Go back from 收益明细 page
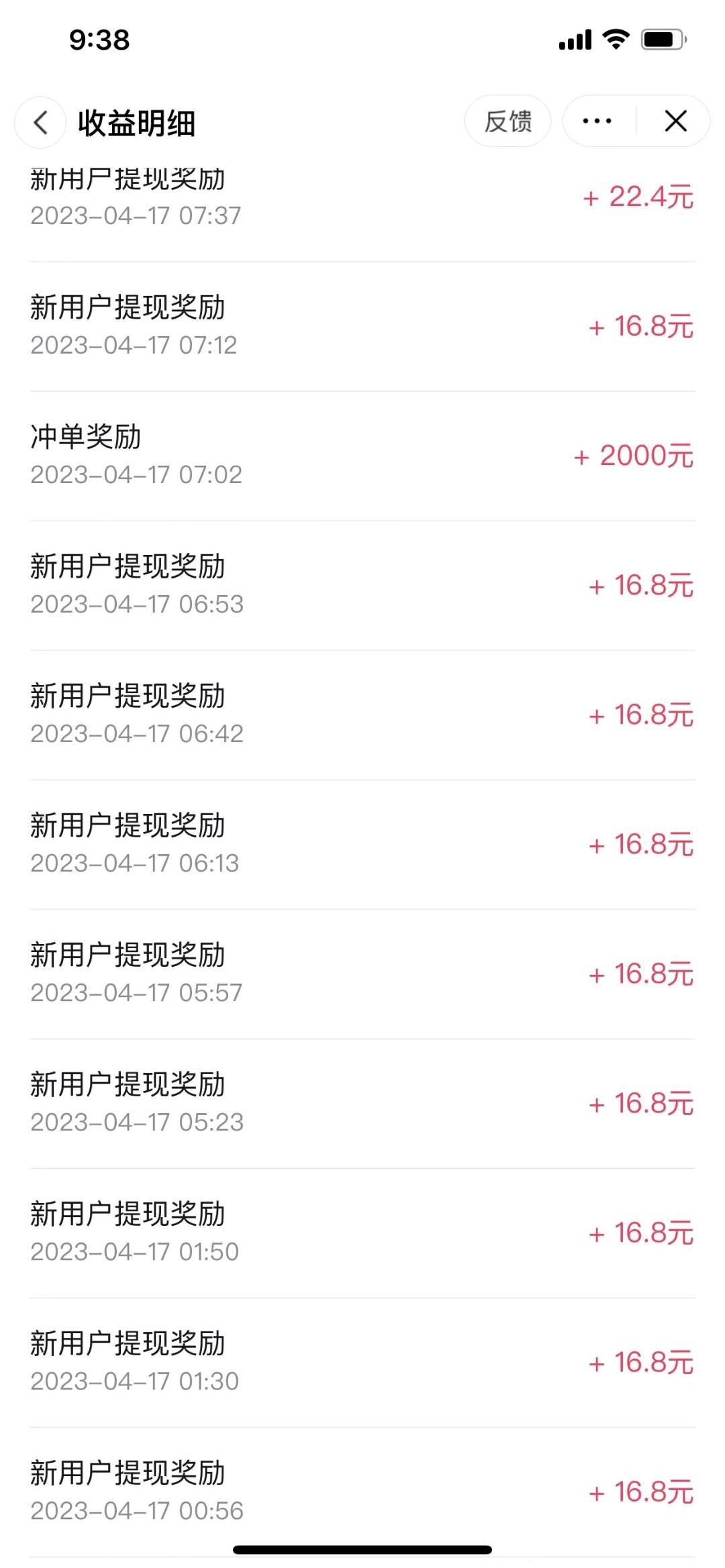The height and width of the screenshot is (1568, 725). click(41, 122)
